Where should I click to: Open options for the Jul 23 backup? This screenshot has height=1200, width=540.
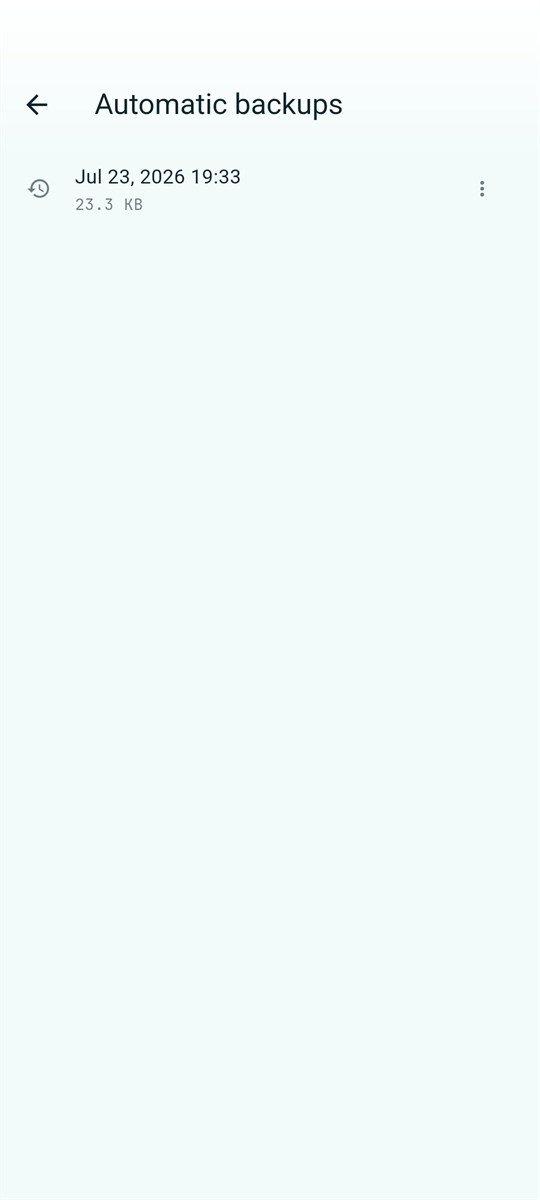tap(482, 189)
